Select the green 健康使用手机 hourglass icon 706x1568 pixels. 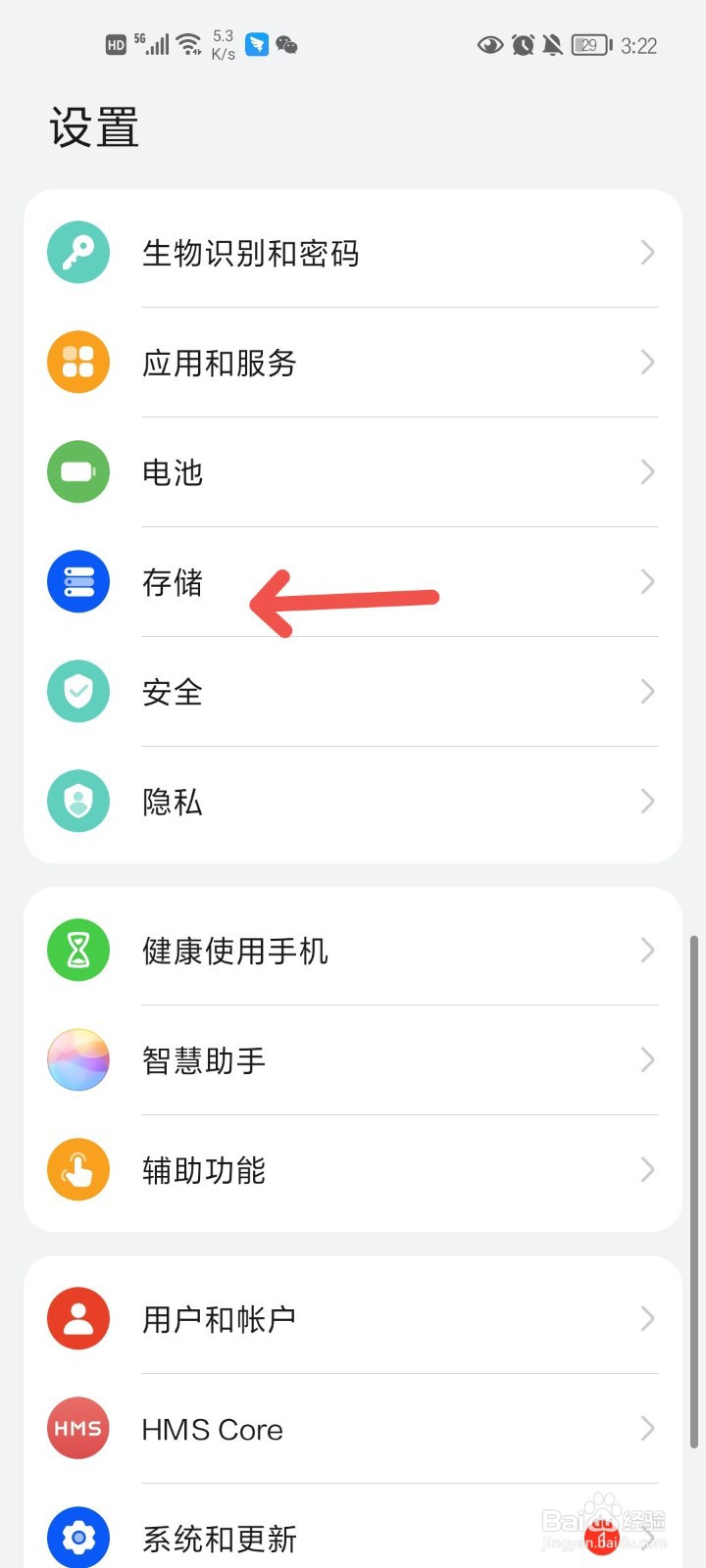pyautogui.click(x=78, y=950)
